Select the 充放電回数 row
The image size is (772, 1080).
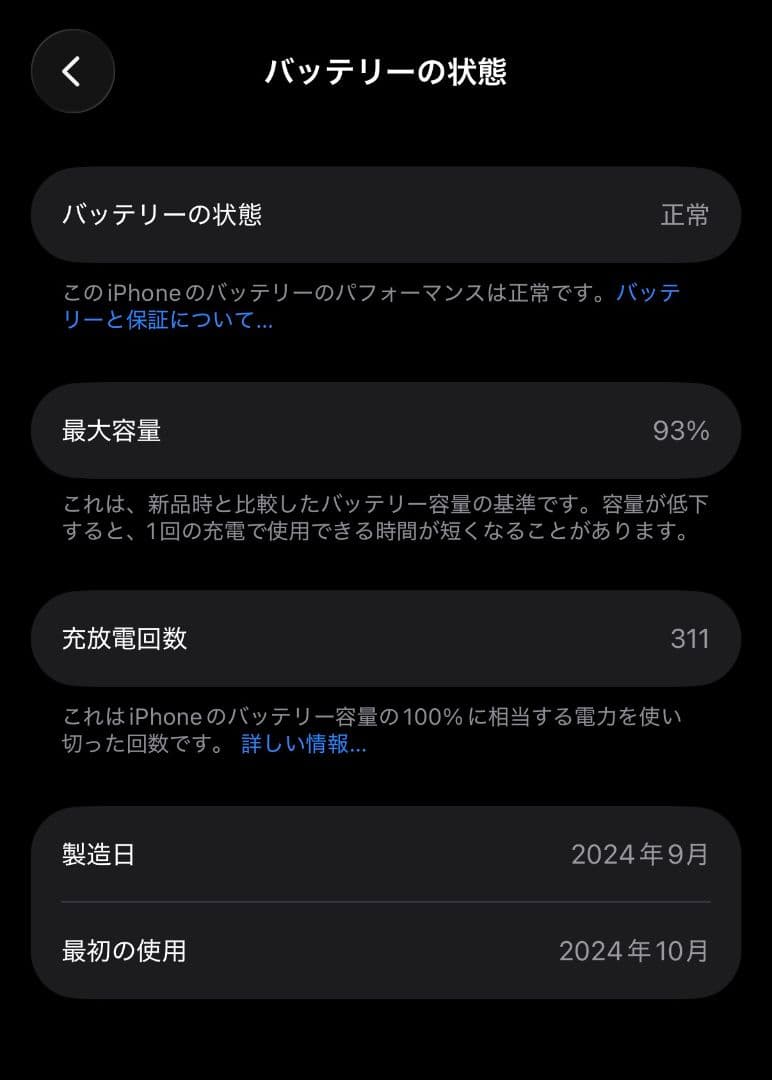(x=385, y=639)
